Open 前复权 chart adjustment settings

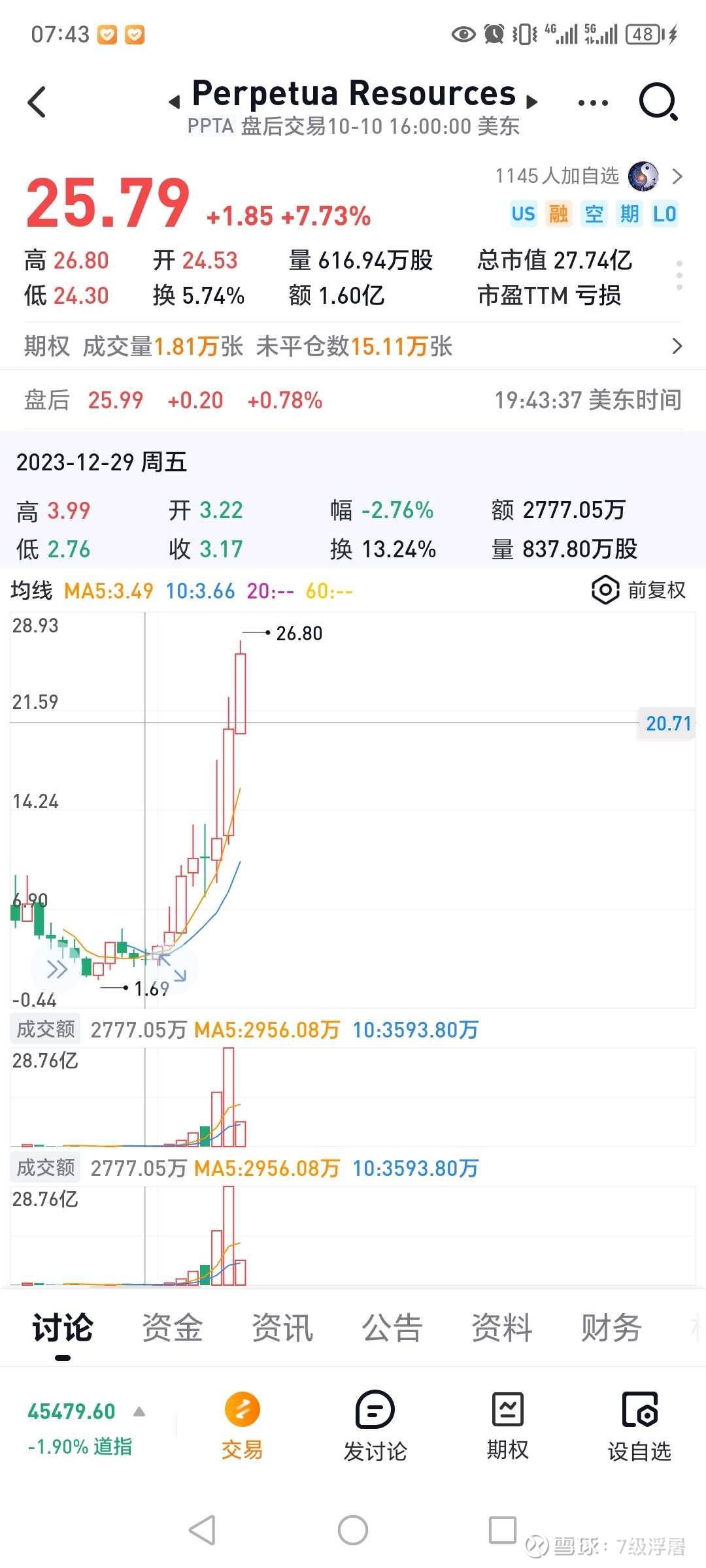639,590
